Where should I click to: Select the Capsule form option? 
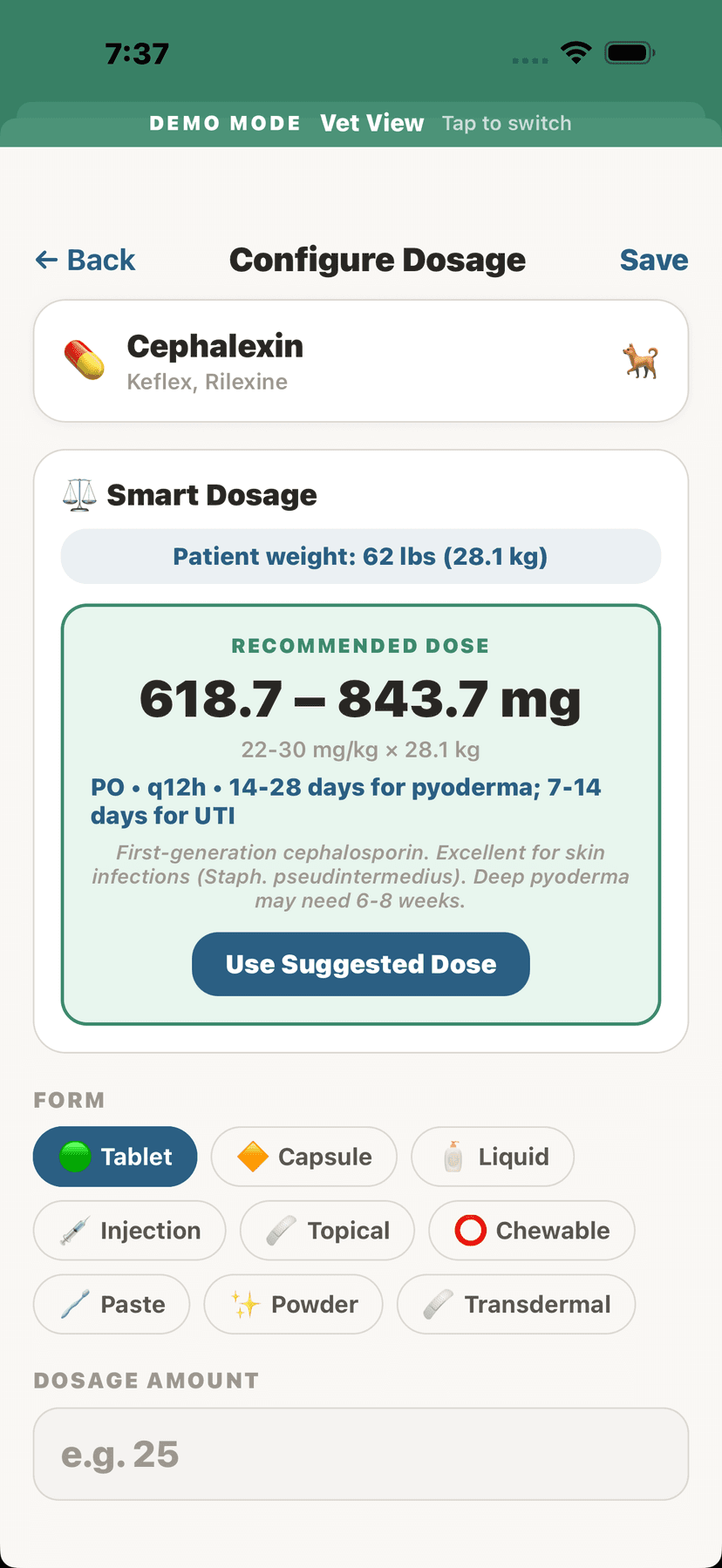(303, 1157)
